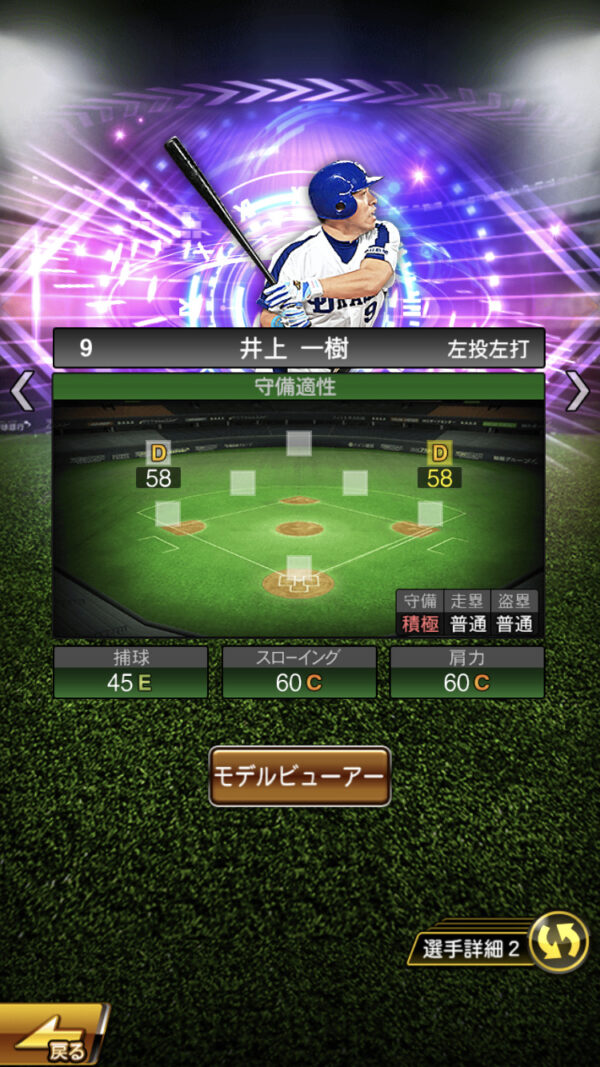
Task: Go to the previous player with left arrow
Action: pyautogui.click(x=22, y=391)
